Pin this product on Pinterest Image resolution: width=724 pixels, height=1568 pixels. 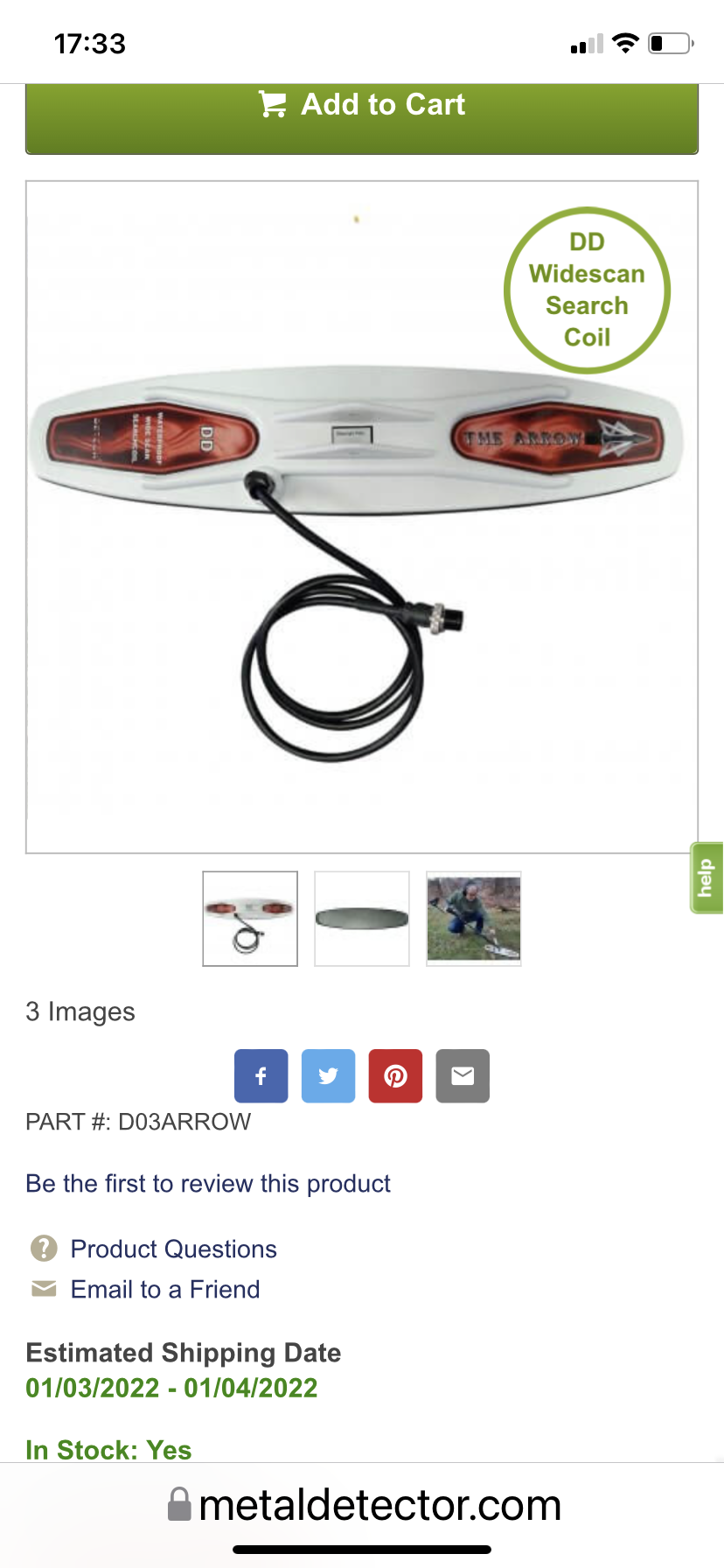point(395,1075)
